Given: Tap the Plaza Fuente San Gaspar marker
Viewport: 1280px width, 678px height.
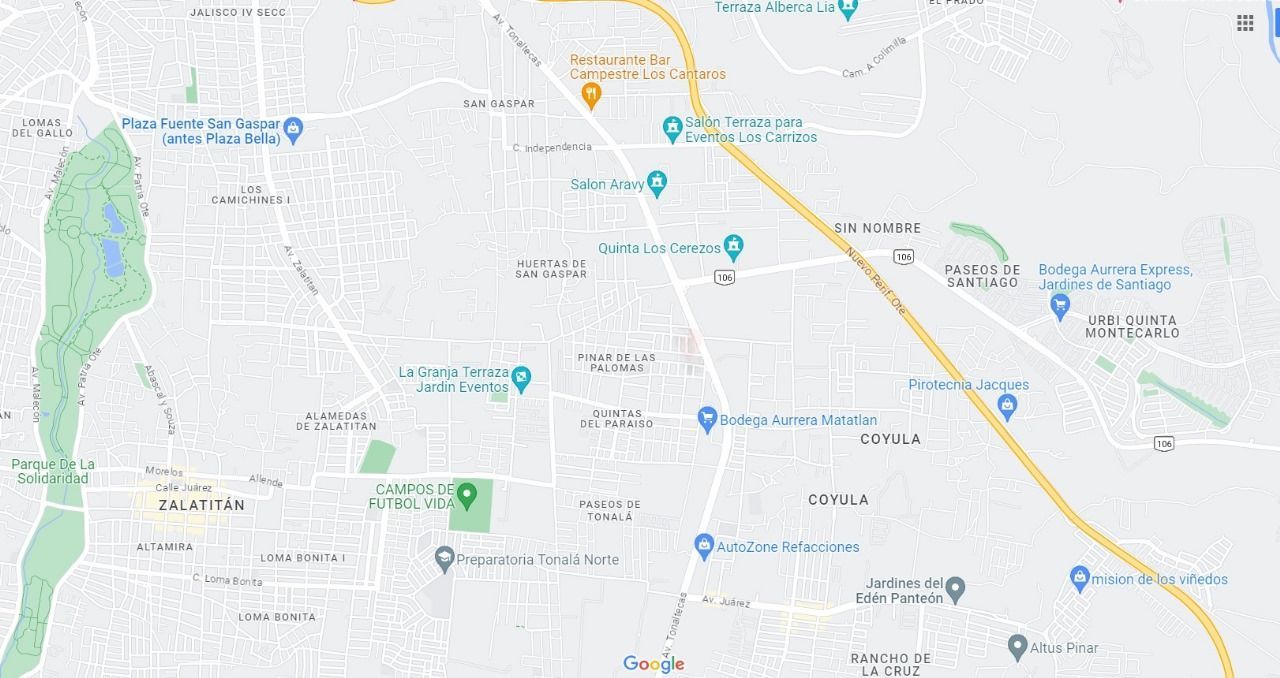Looking at the screenshot, I should (x=293, y=130).
